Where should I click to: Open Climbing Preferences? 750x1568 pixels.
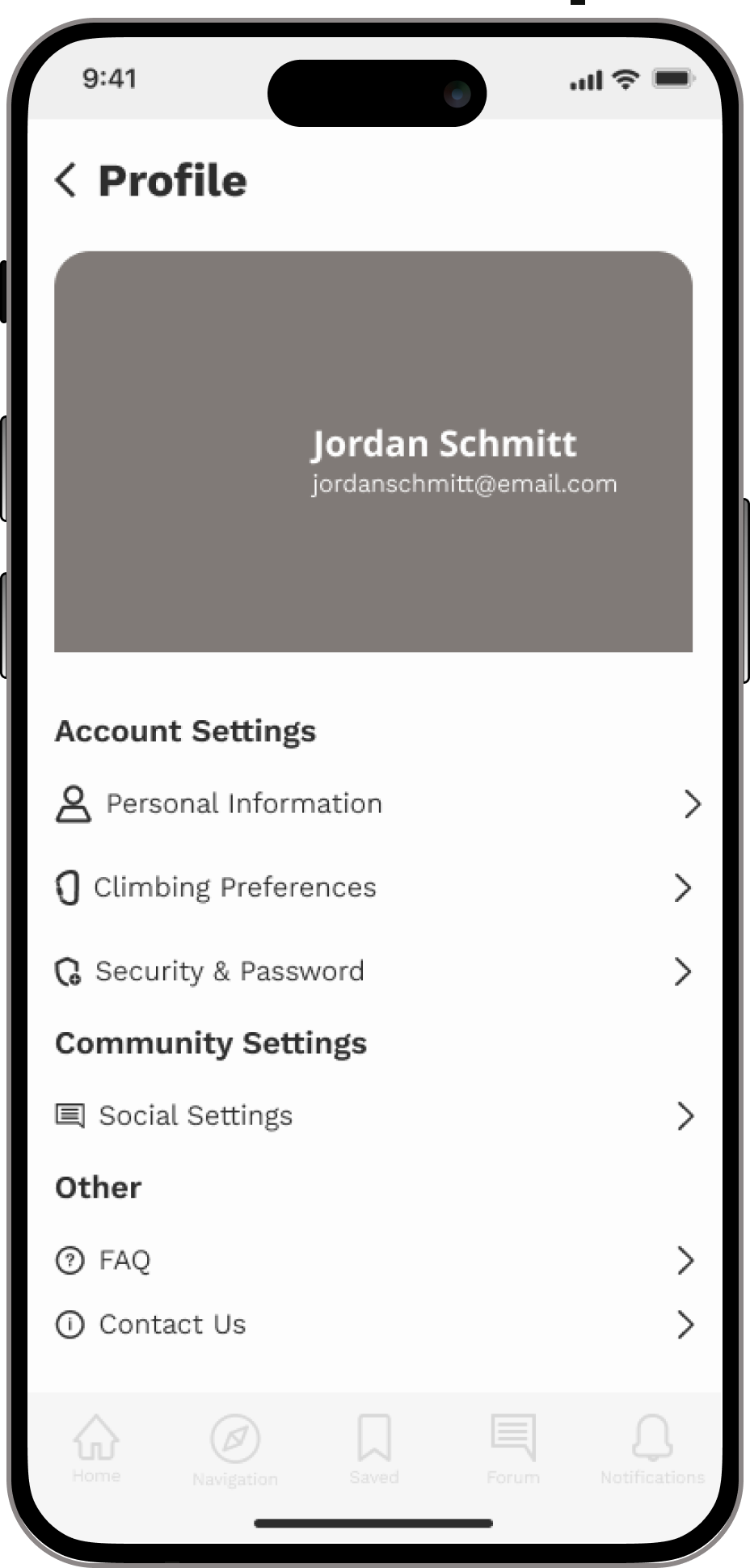point(234,887)
